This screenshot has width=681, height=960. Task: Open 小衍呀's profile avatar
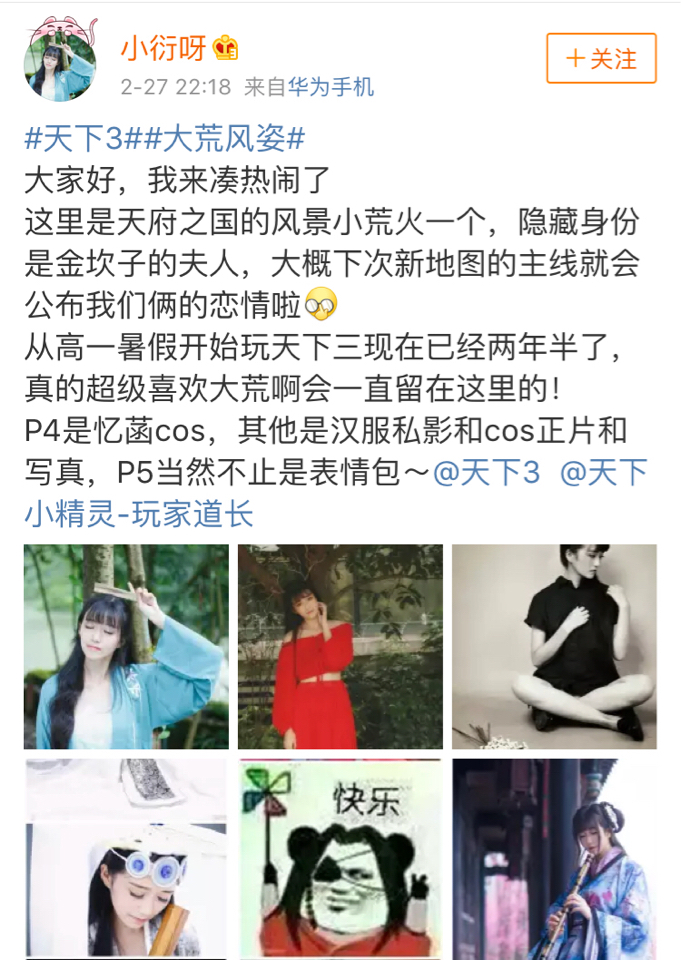(60, 59)
